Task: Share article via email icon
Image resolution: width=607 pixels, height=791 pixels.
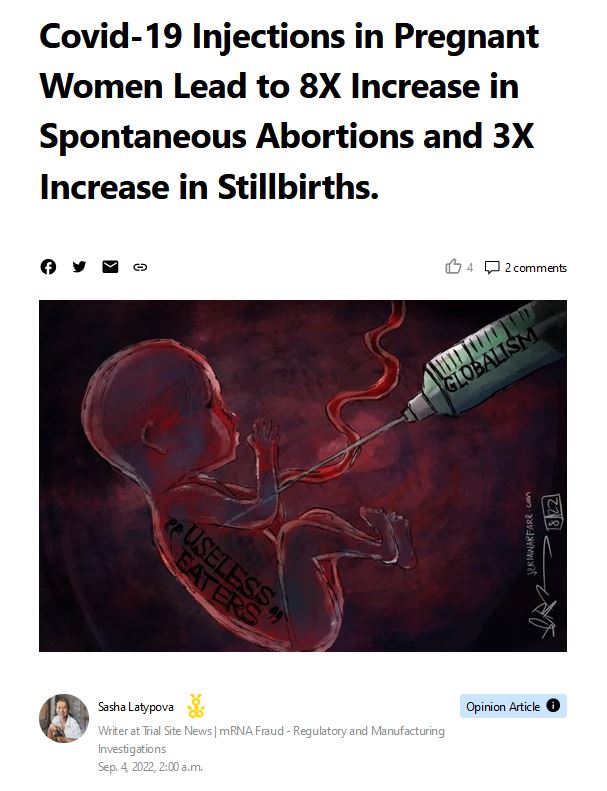Action: (110, 267)
